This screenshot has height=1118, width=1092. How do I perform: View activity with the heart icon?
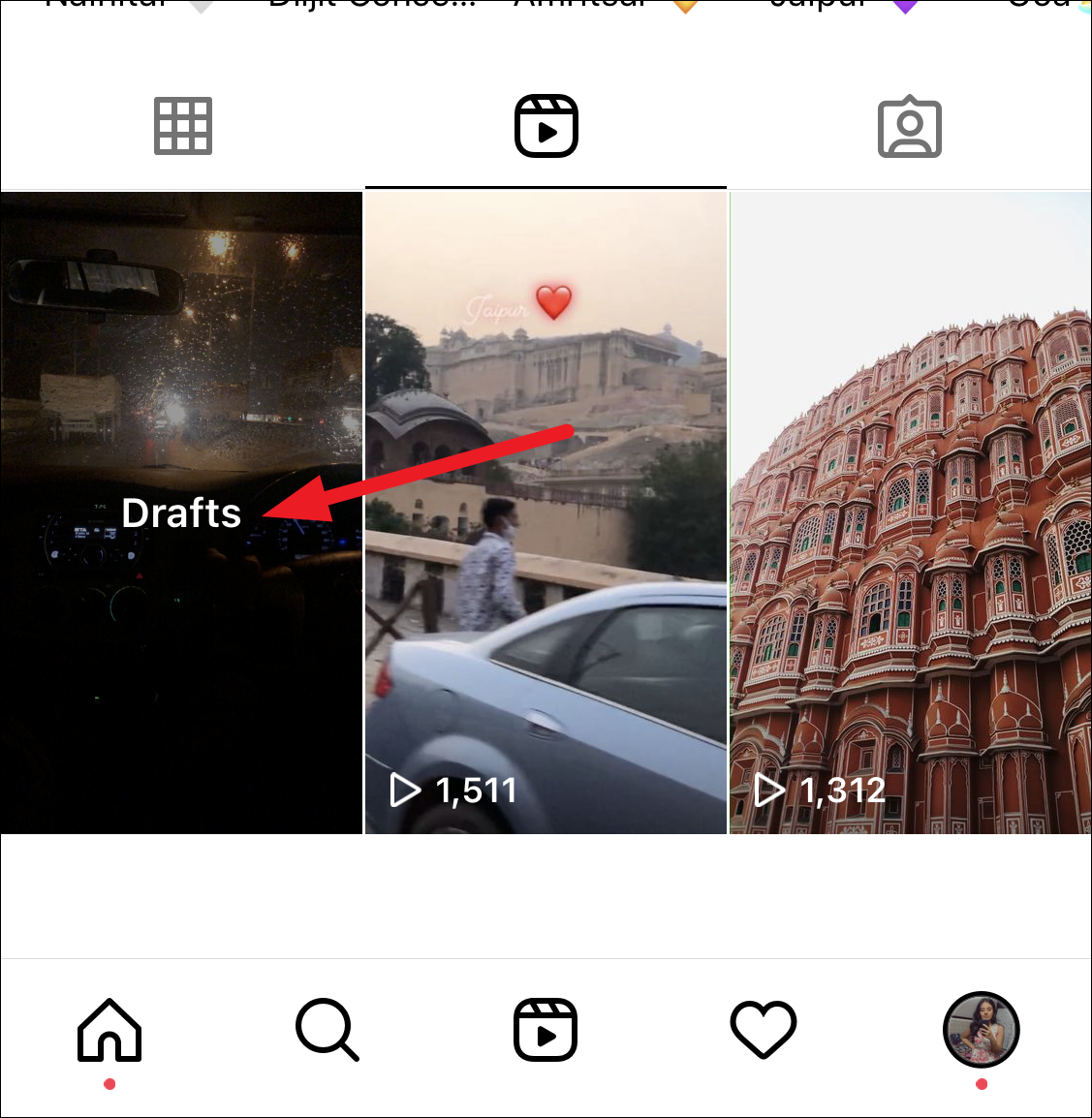point(764,1030)
